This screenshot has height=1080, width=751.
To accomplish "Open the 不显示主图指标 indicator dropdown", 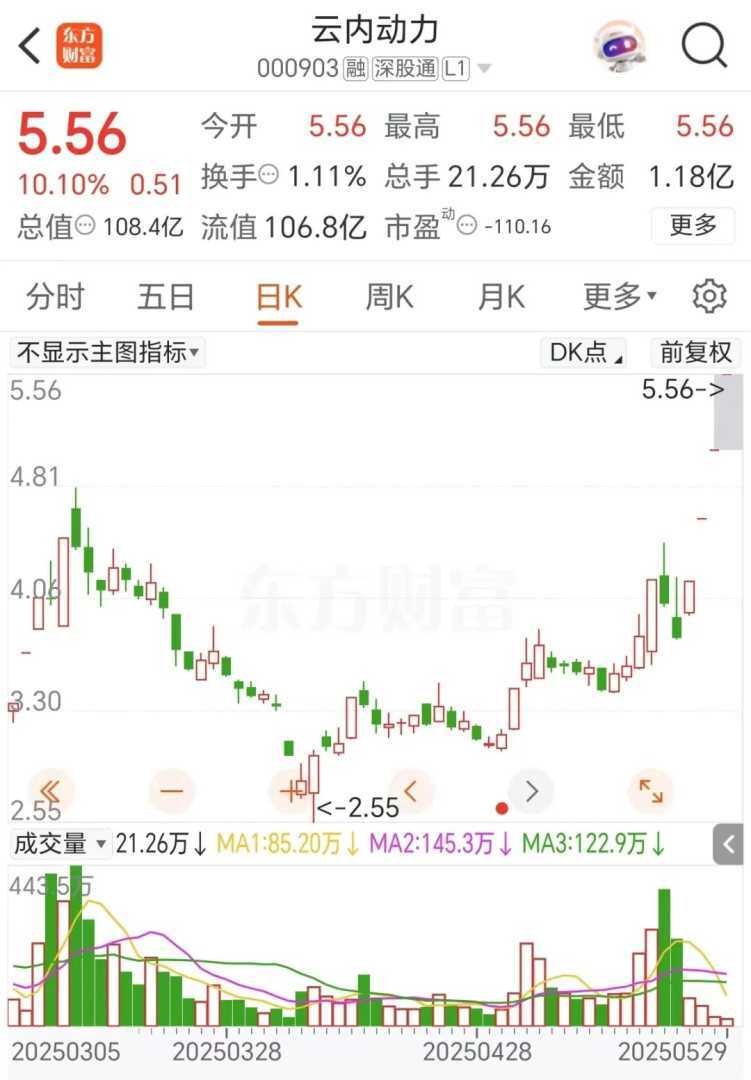I will coord(108,352).
